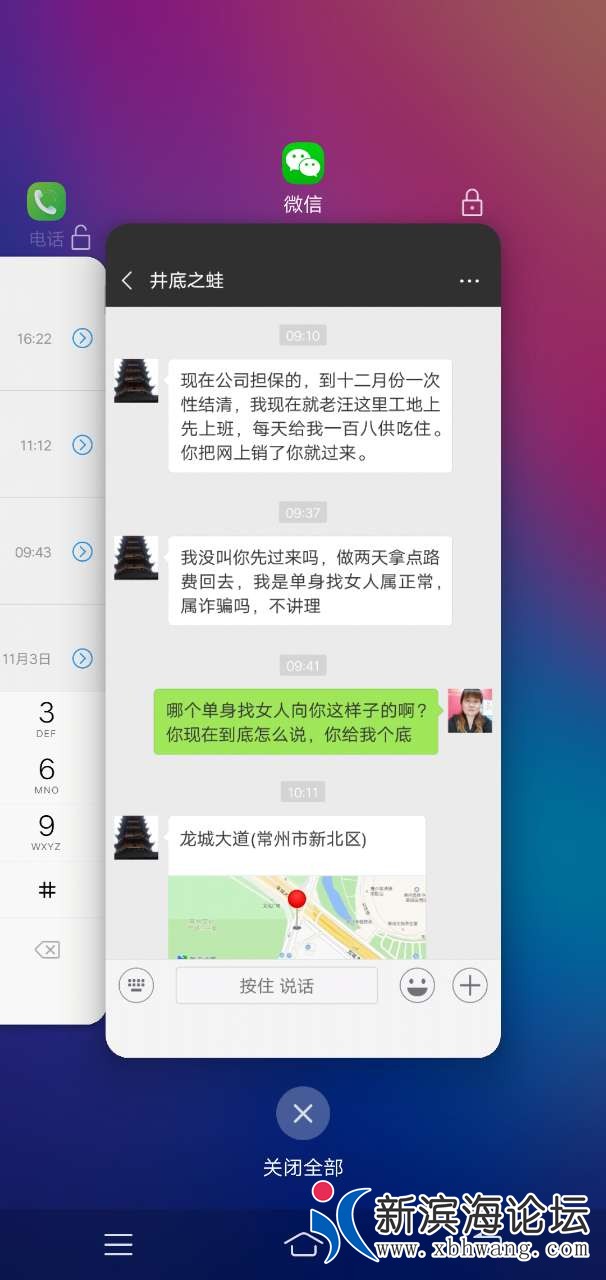Viewport: 606px width, 1280px height.
Task: Switch to the Phone app card
Action: tap(48, 640)
